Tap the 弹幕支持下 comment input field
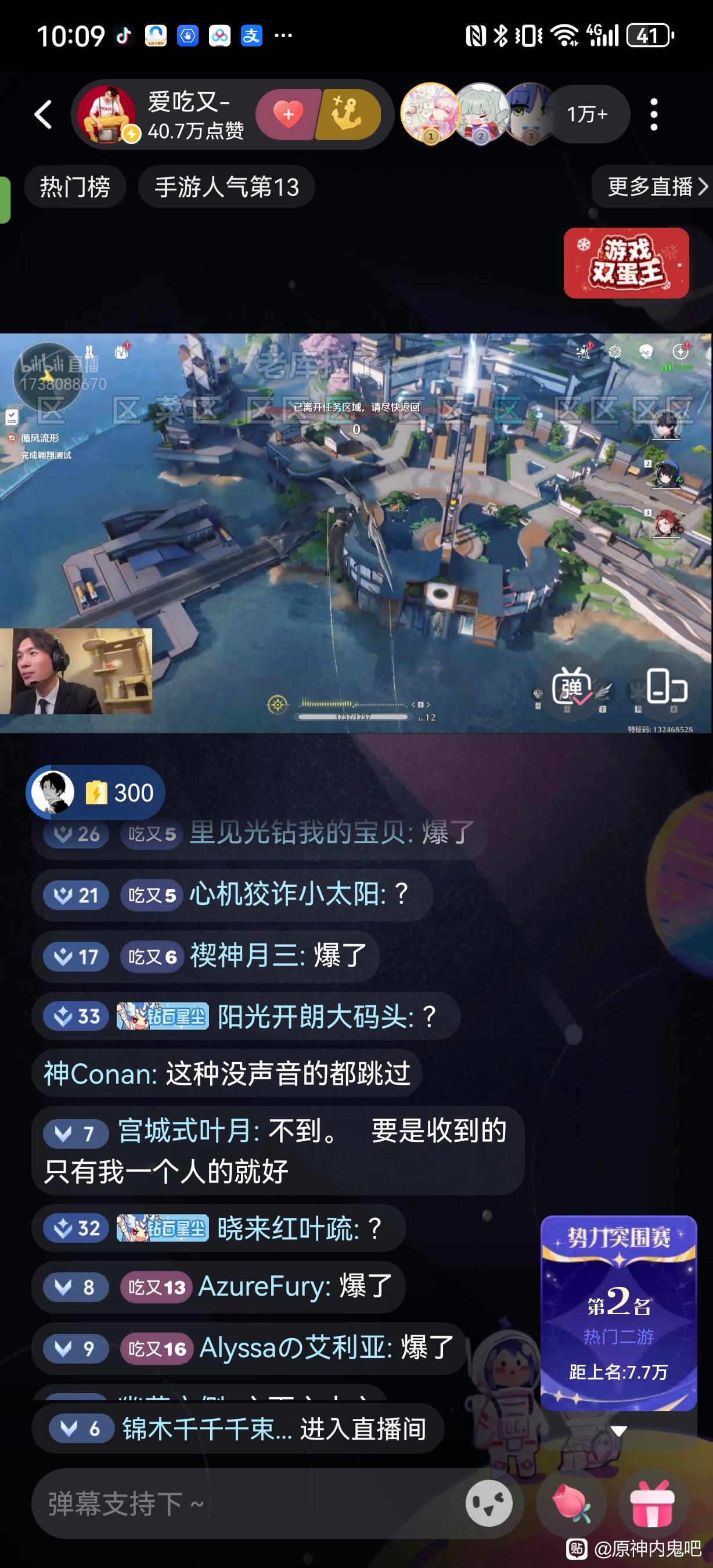The height and width of the screenshot is (1568, 713). 243,1504
